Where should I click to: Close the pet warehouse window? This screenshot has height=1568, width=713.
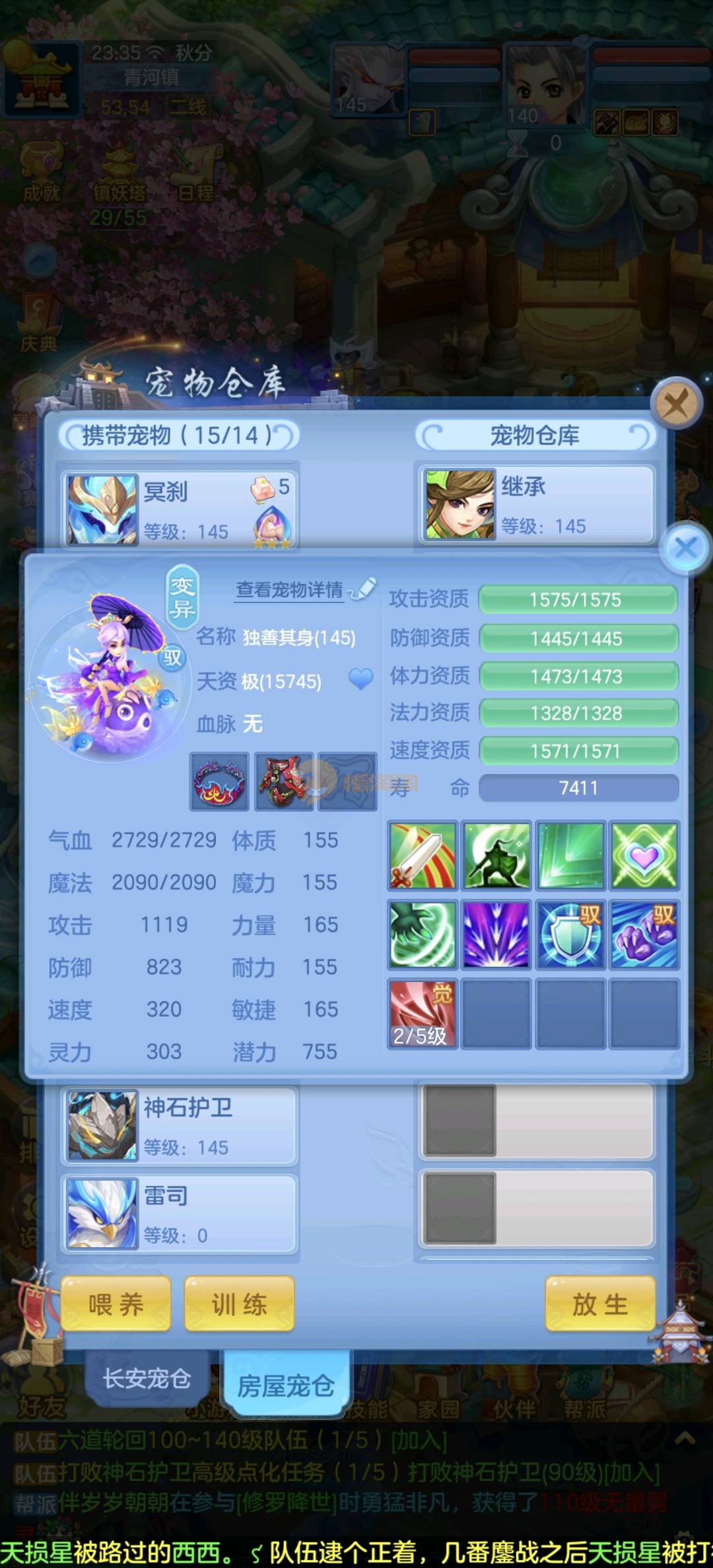(675, 402)
